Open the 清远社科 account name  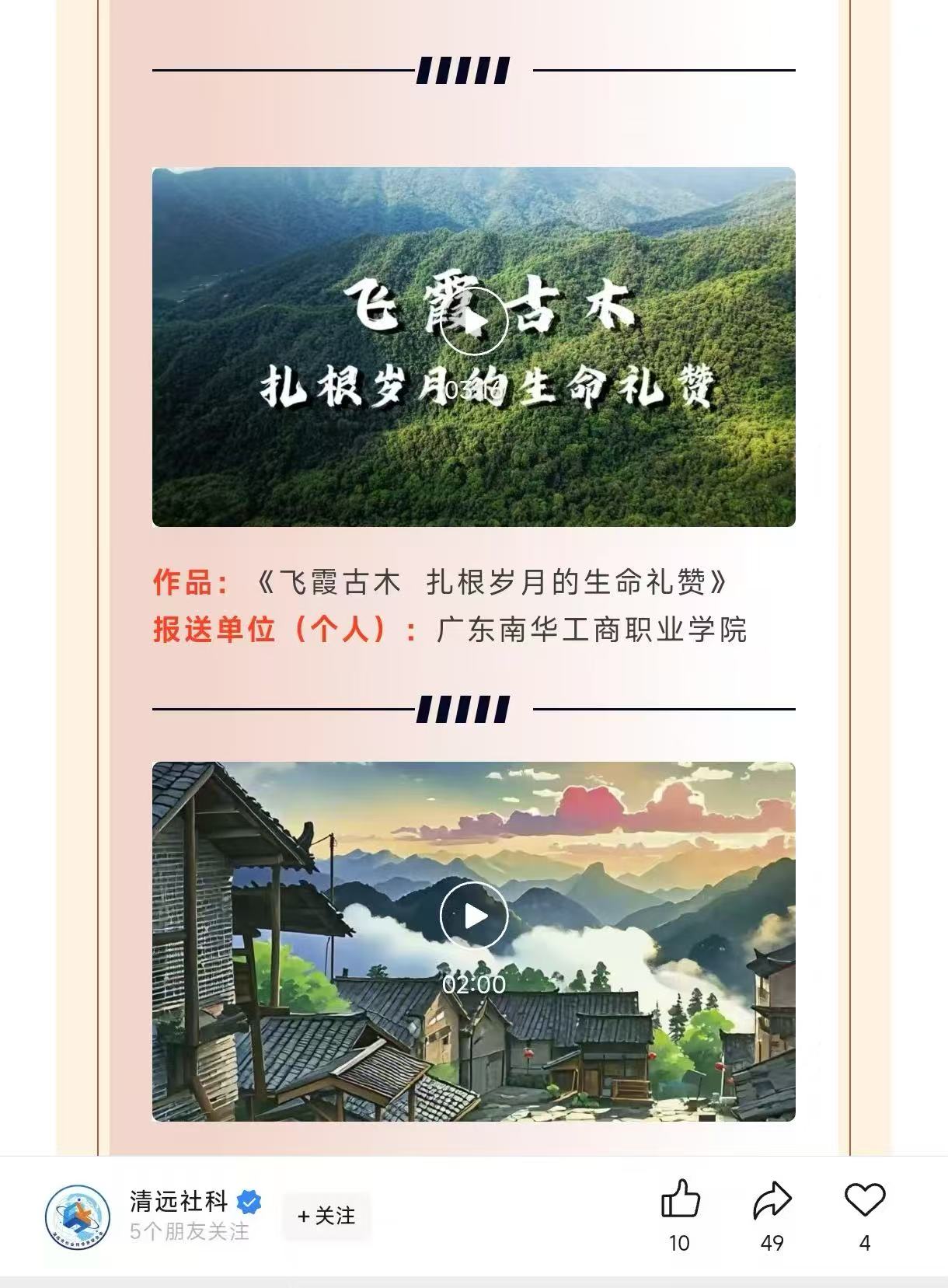coord(179,1202)
